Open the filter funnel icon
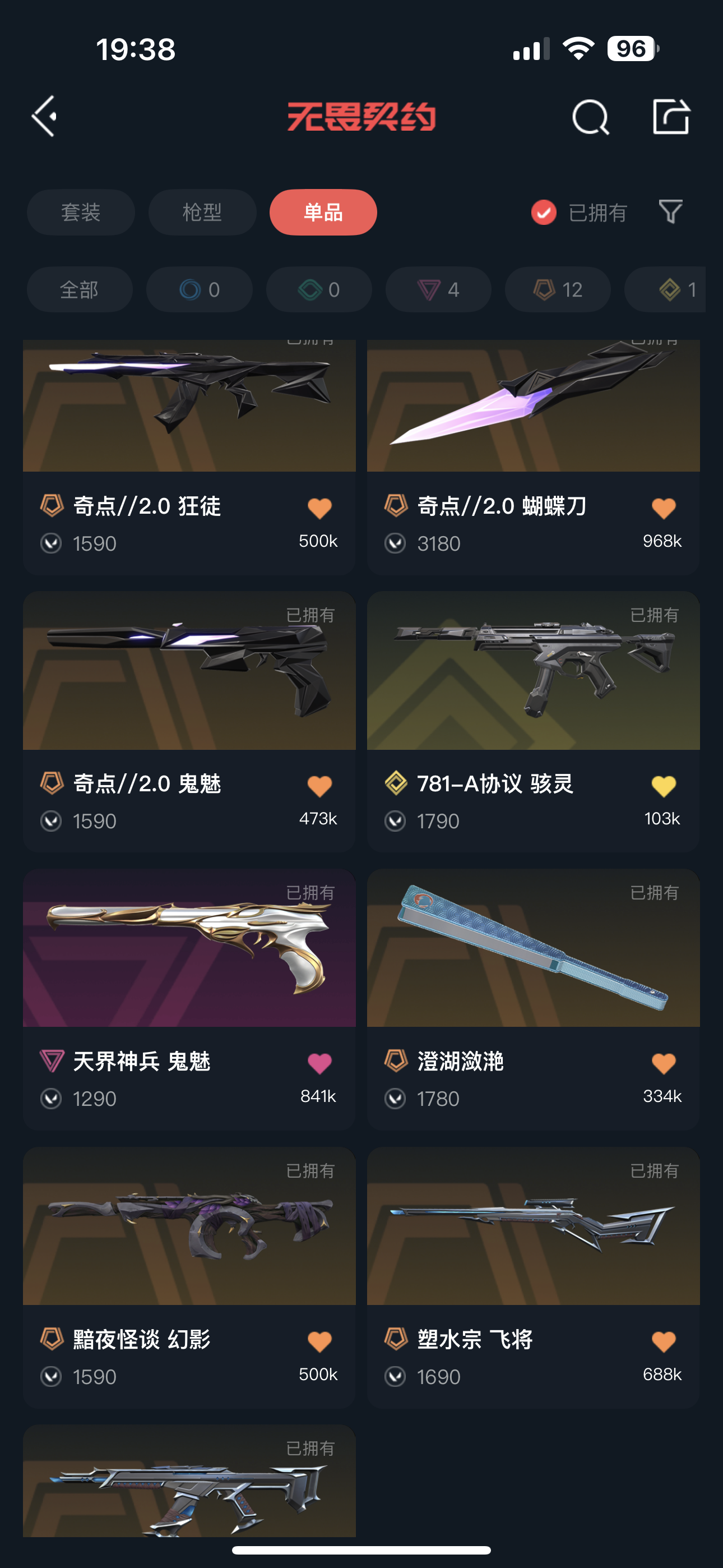This screenshot has height=1568, width=723. [x=671, y=212]
